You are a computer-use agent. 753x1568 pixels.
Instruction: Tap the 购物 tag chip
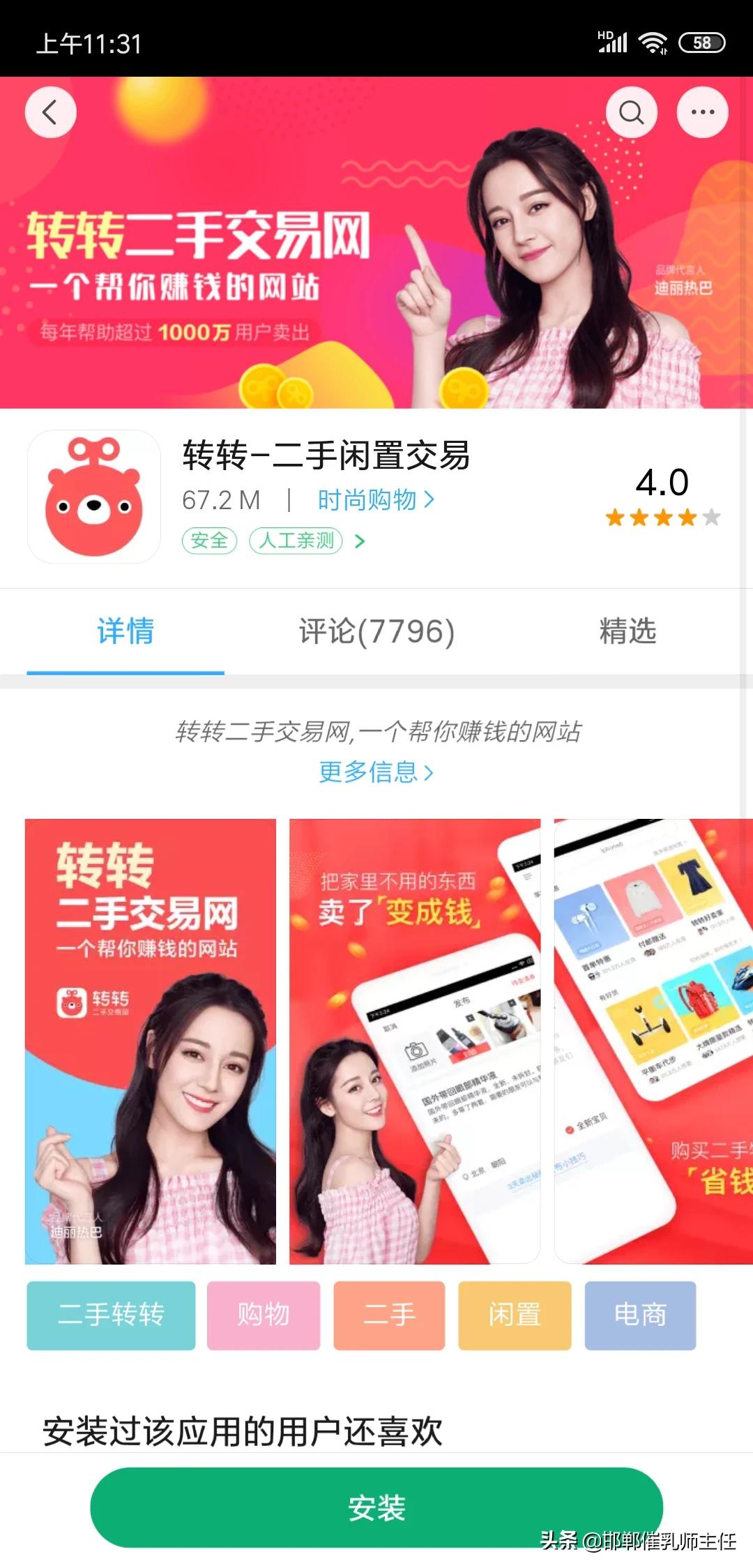tap(264, 1316)
